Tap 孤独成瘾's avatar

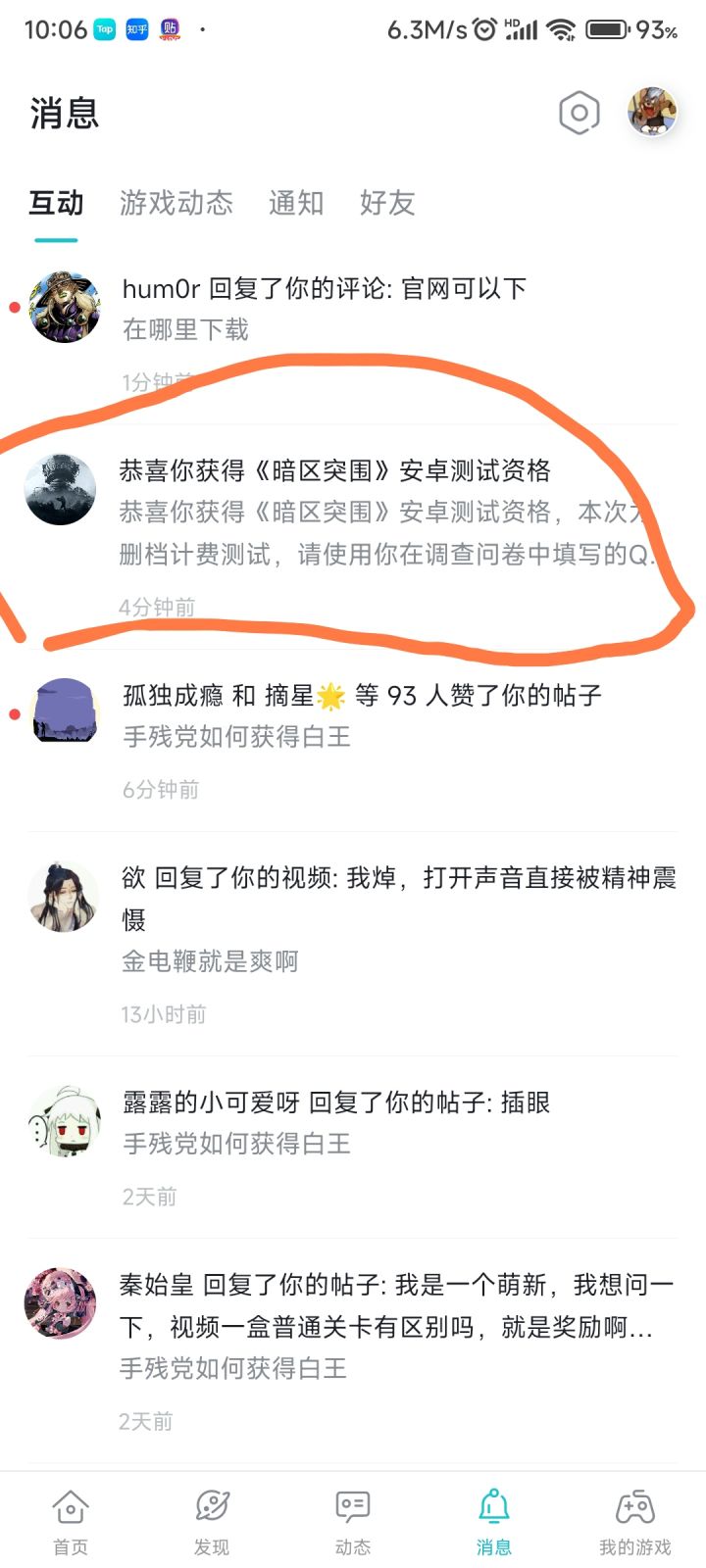[x=63, y=712]
